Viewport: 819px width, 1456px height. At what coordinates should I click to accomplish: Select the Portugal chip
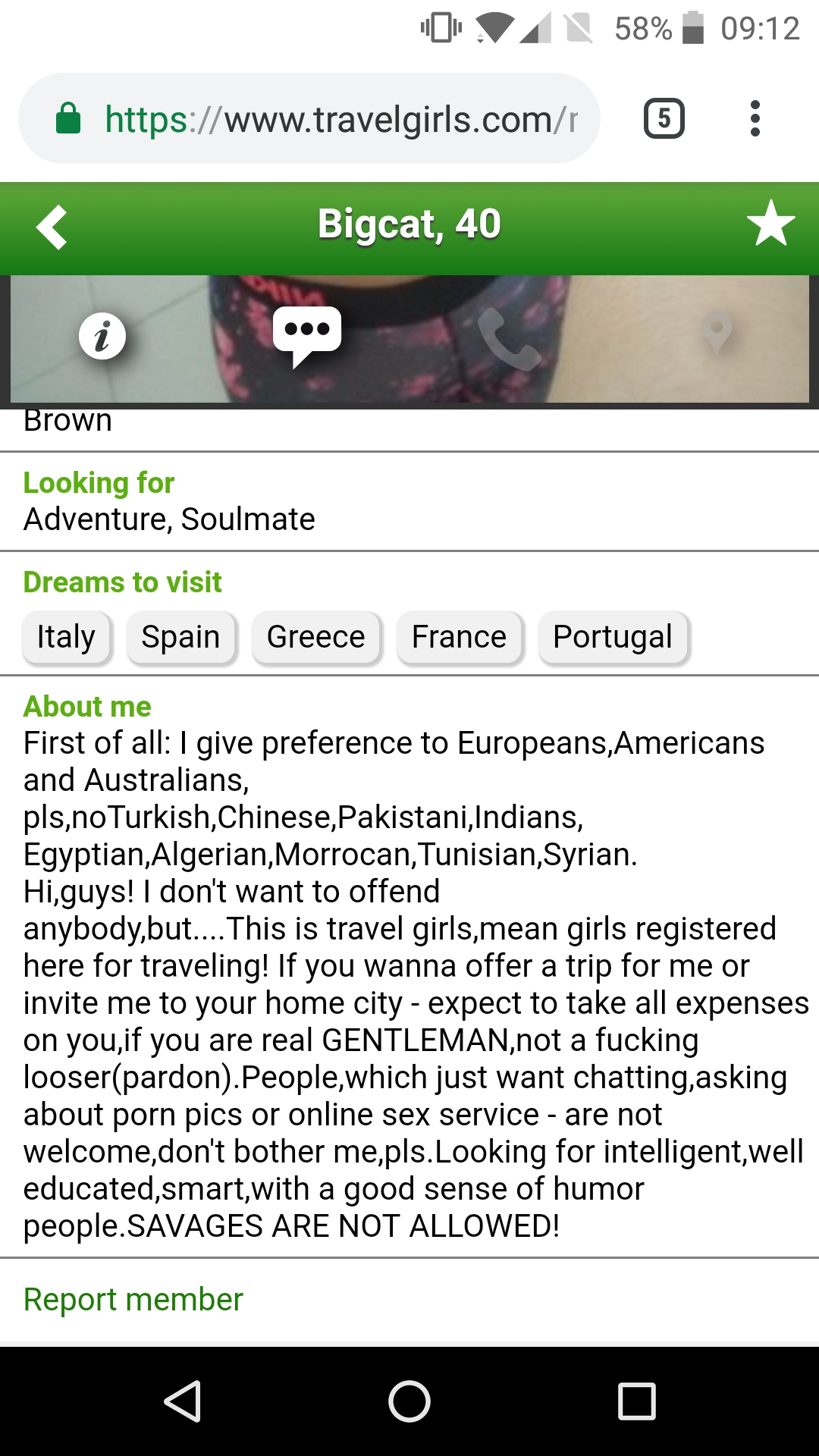point(613,638)
